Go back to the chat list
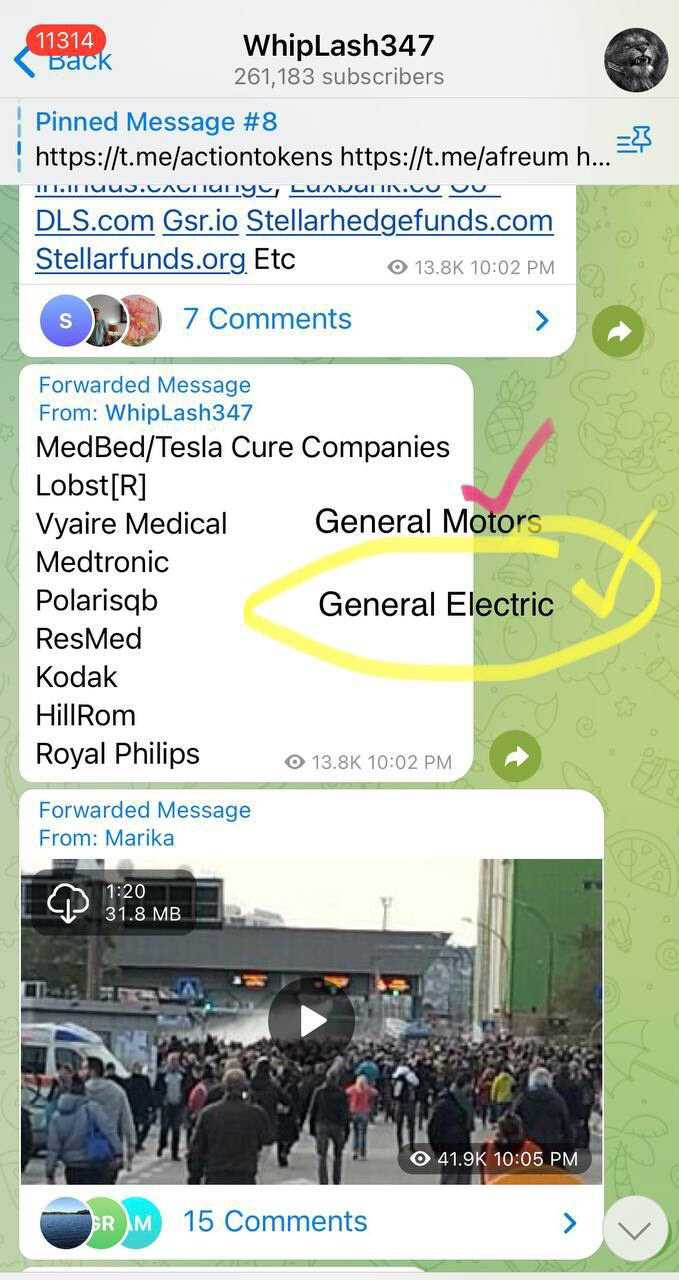679x1280 pixels. pos(62,57)
